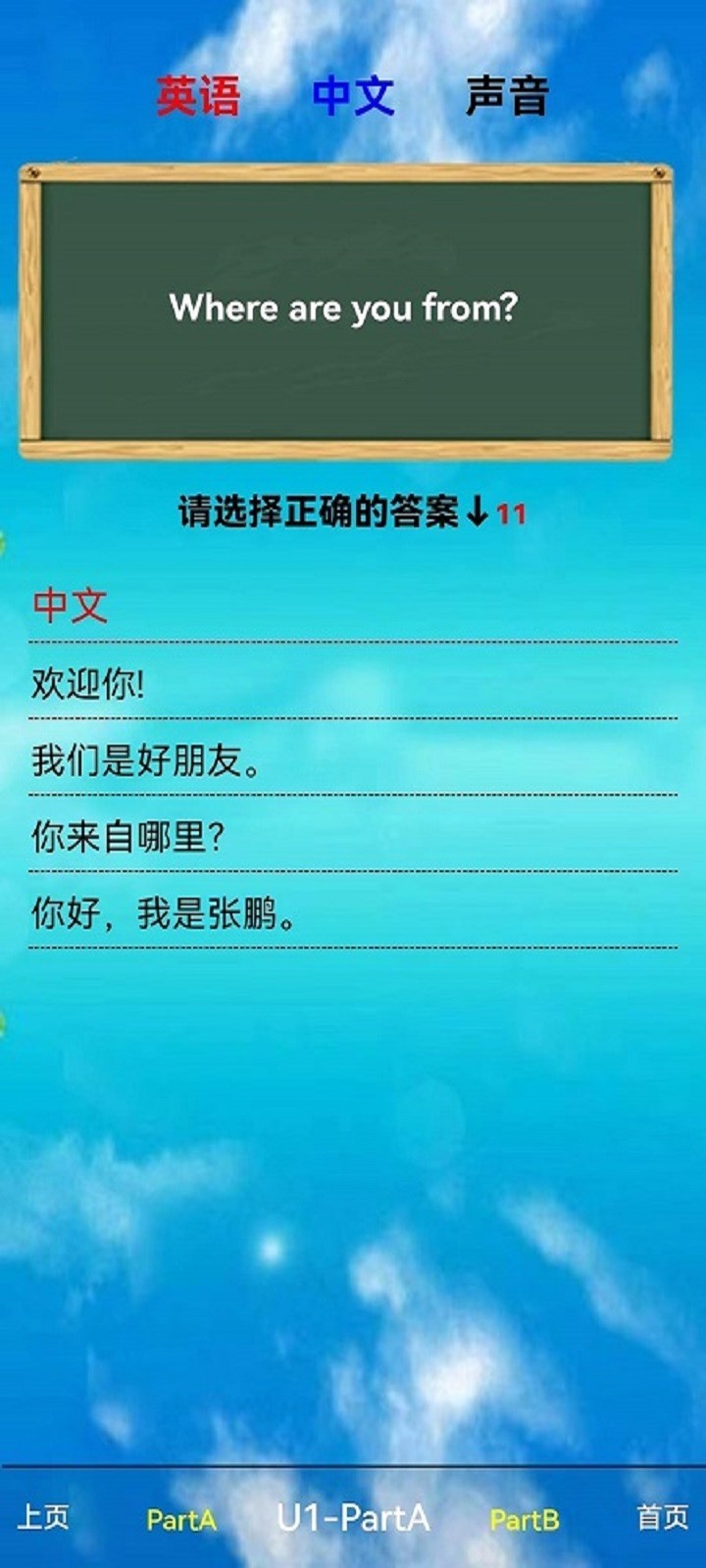The width and height of the screenshot is (706, 1568).
Task: Return to 首页 home page
Action: [663, 1517]
